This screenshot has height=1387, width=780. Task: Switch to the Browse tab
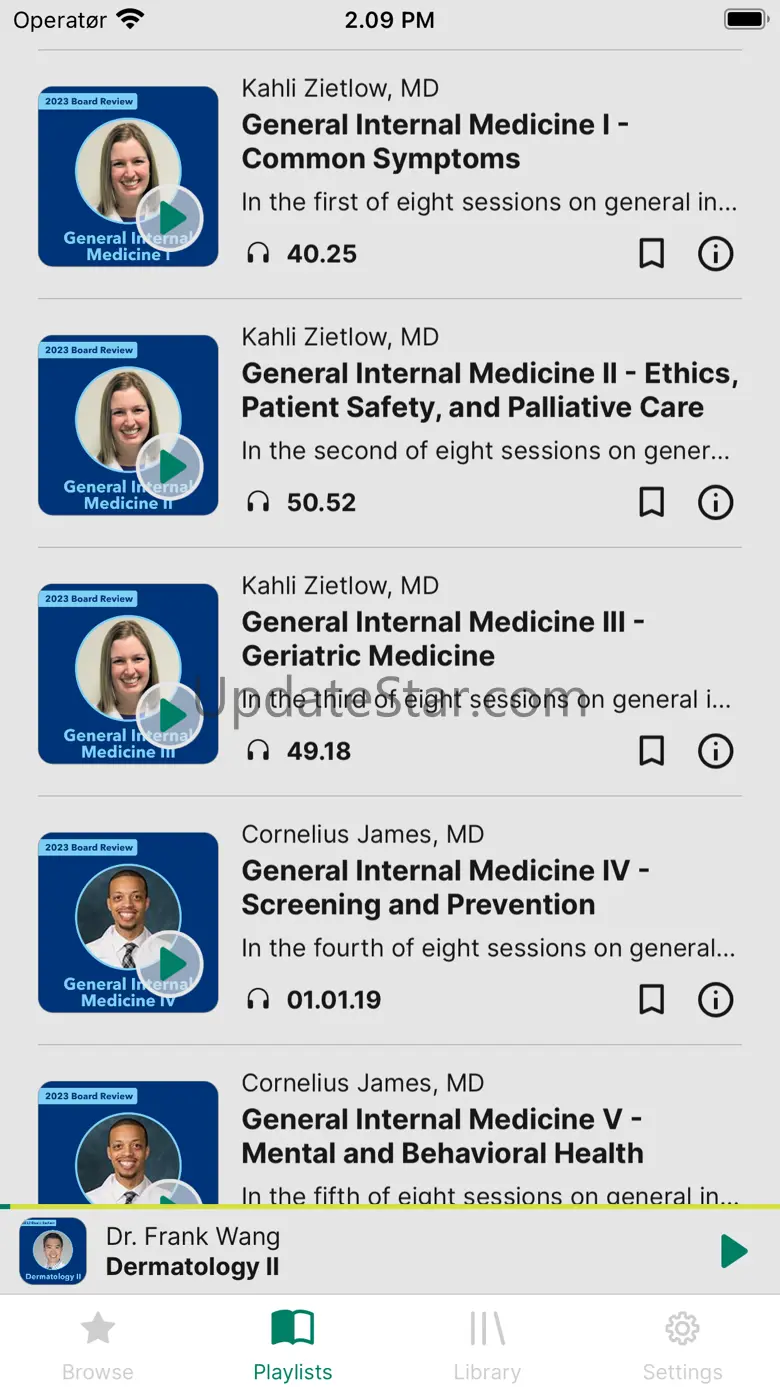click(x=98, y=1344)
